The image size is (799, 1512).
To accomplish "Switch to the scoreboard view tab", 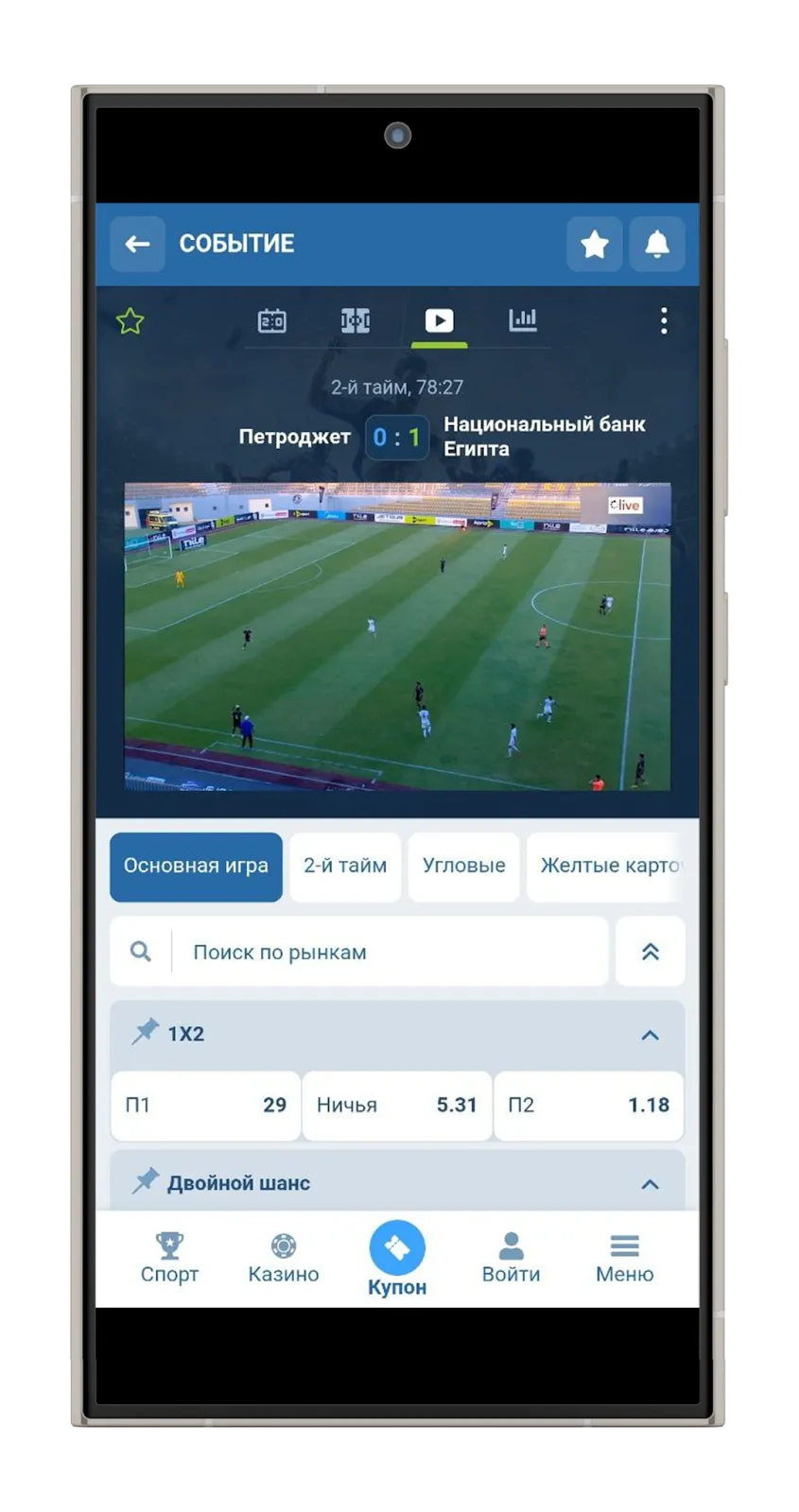I will click(x=272, y=321).
